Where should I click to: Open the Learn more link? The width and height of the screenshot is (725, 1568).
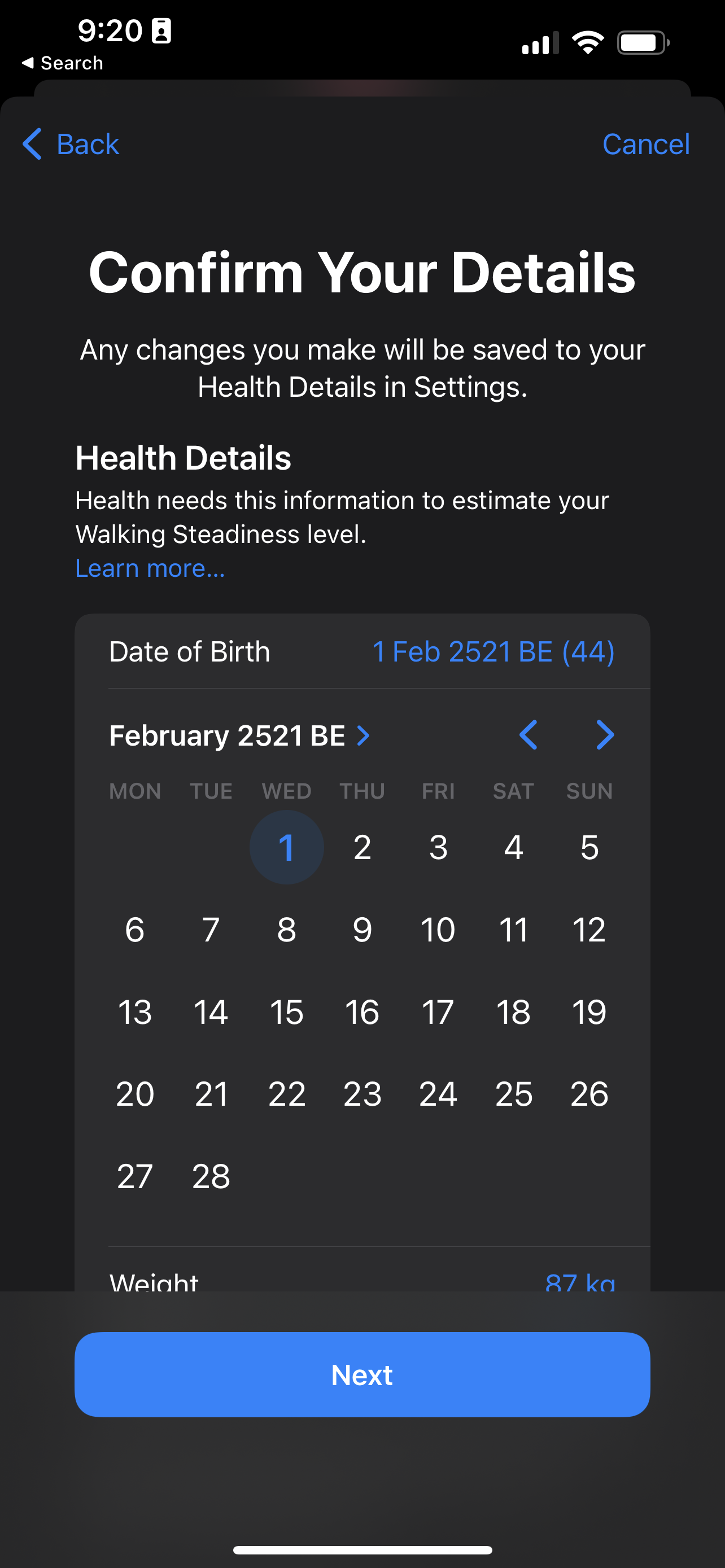pyautogui.click(x=150, y=568)
